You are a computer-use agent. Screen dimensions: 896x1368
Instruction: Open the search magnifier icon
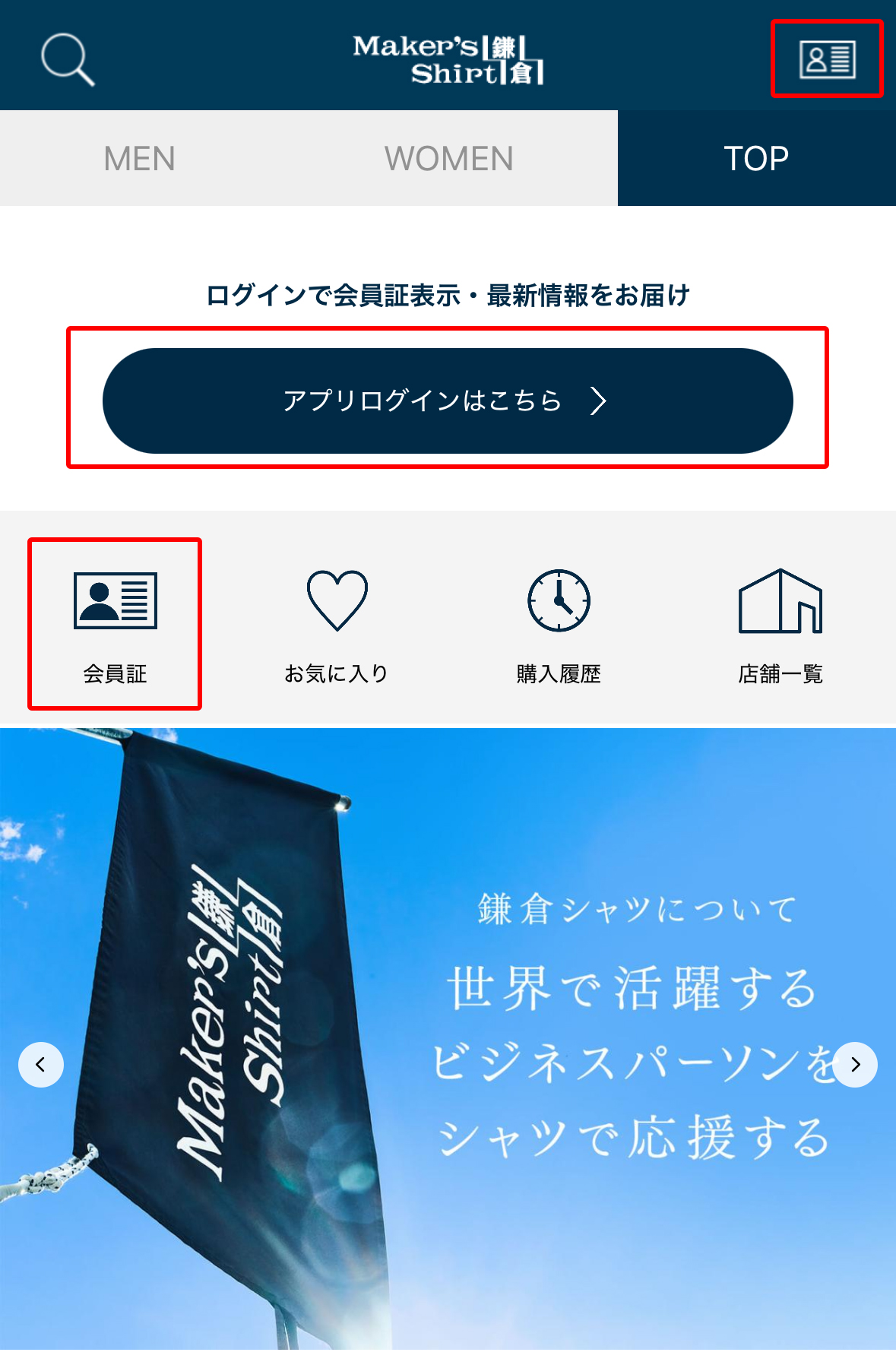coord(68,59)
